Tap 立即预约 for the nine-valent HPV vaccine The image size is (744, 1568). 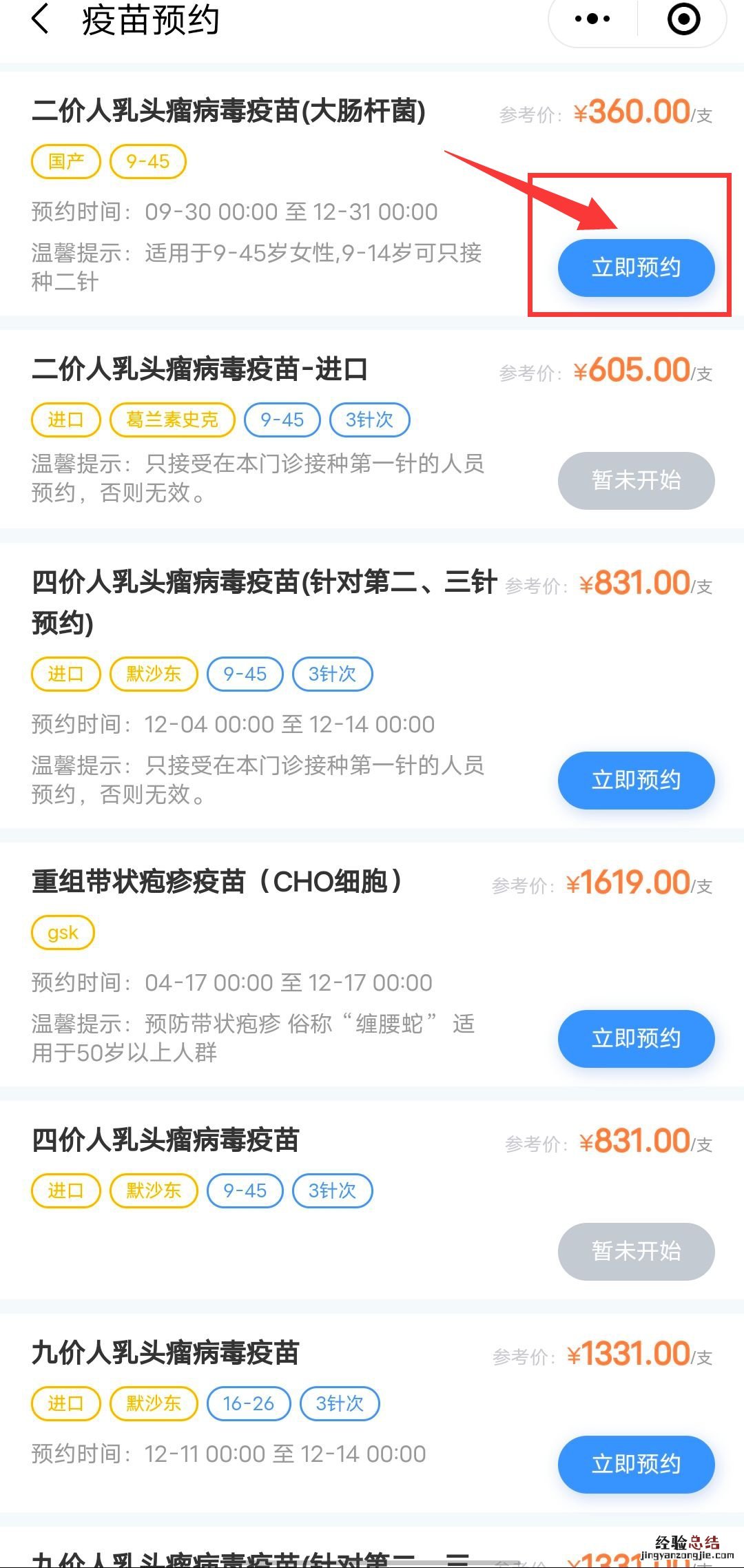tap(635, 1465)
